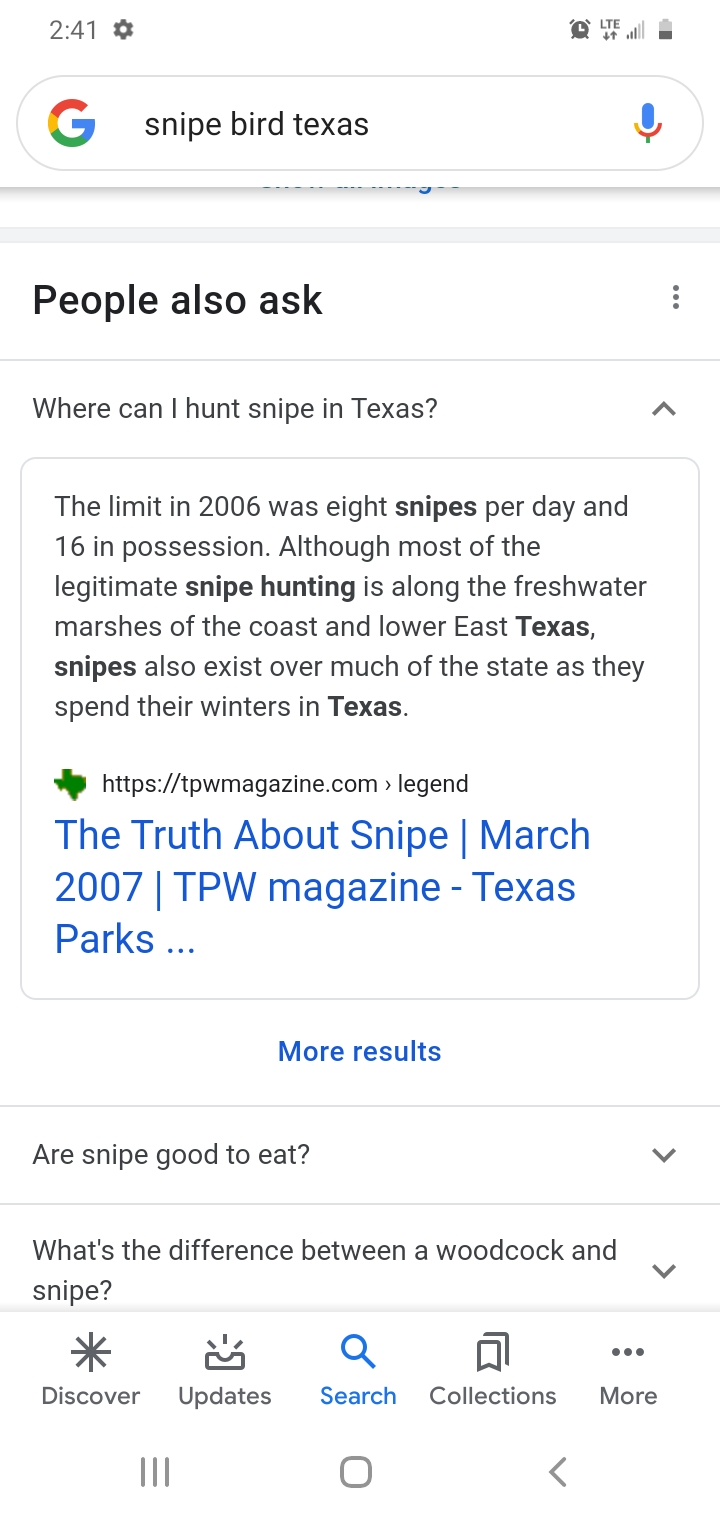This screenshot has height=1520, width=720.
Task: Open the More tab
Action: click(628, 1370)
